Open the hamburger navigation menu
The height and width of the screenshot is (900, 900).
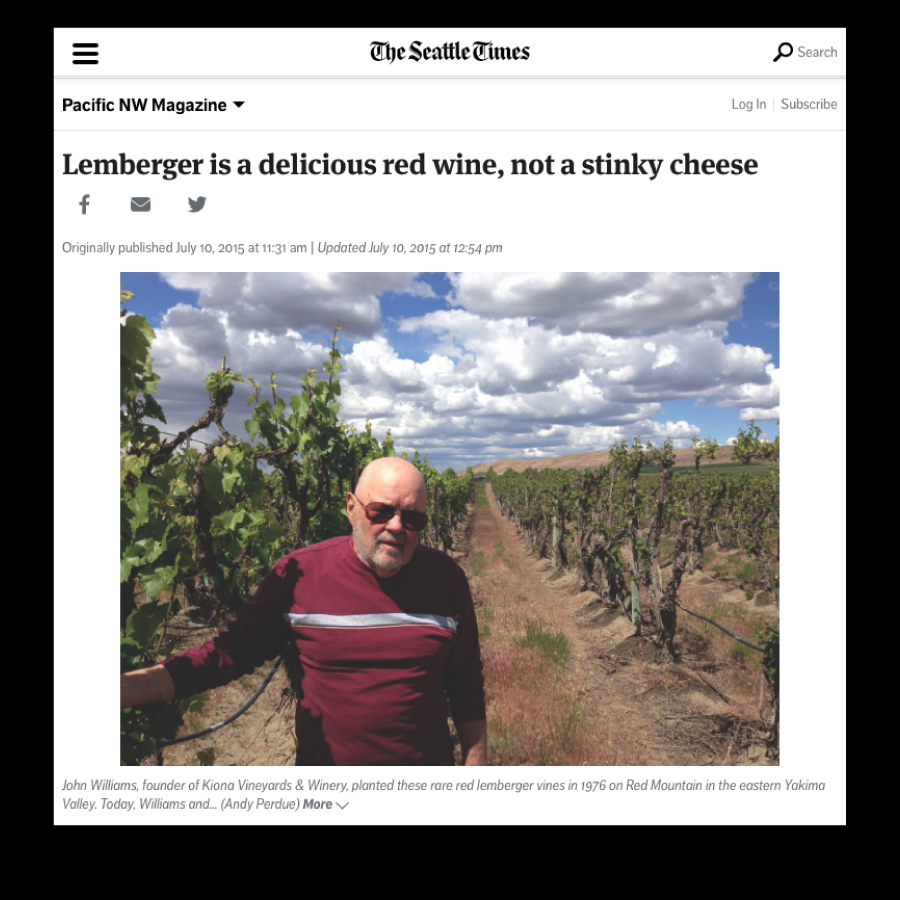86,53
